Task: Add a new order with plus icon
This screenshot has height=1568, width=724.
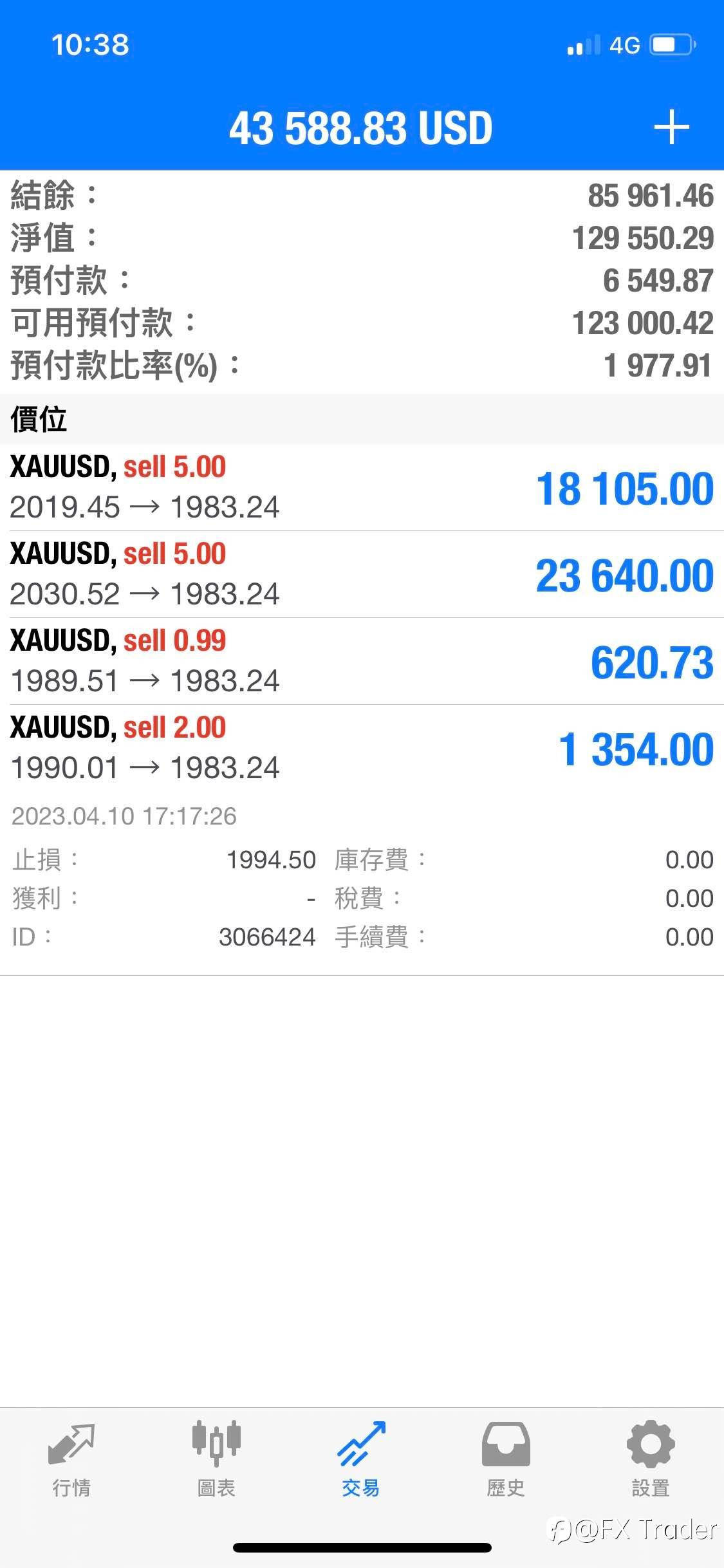Action: pyautogui.click(x=671, y=127)
